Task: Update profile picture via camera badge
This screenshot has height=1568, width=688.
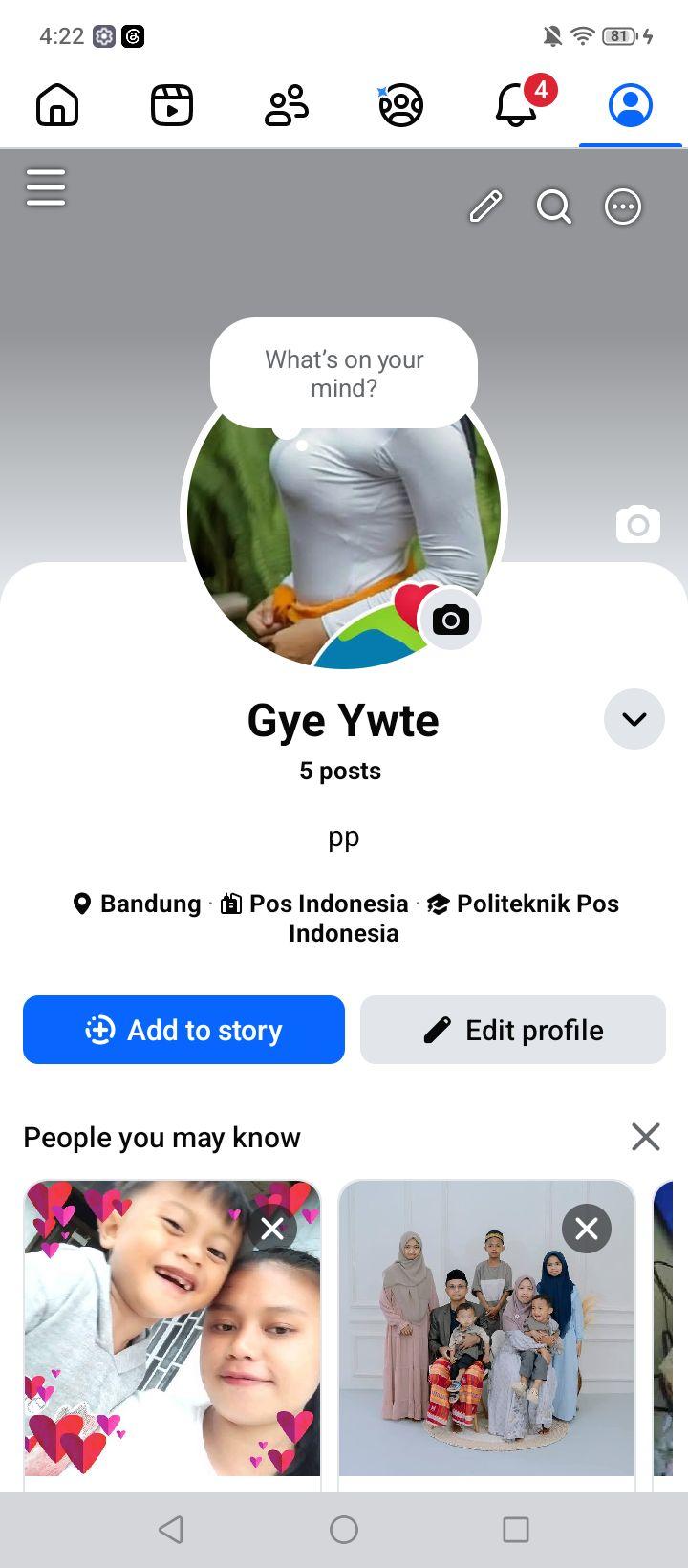Action: tap(451, 621)
